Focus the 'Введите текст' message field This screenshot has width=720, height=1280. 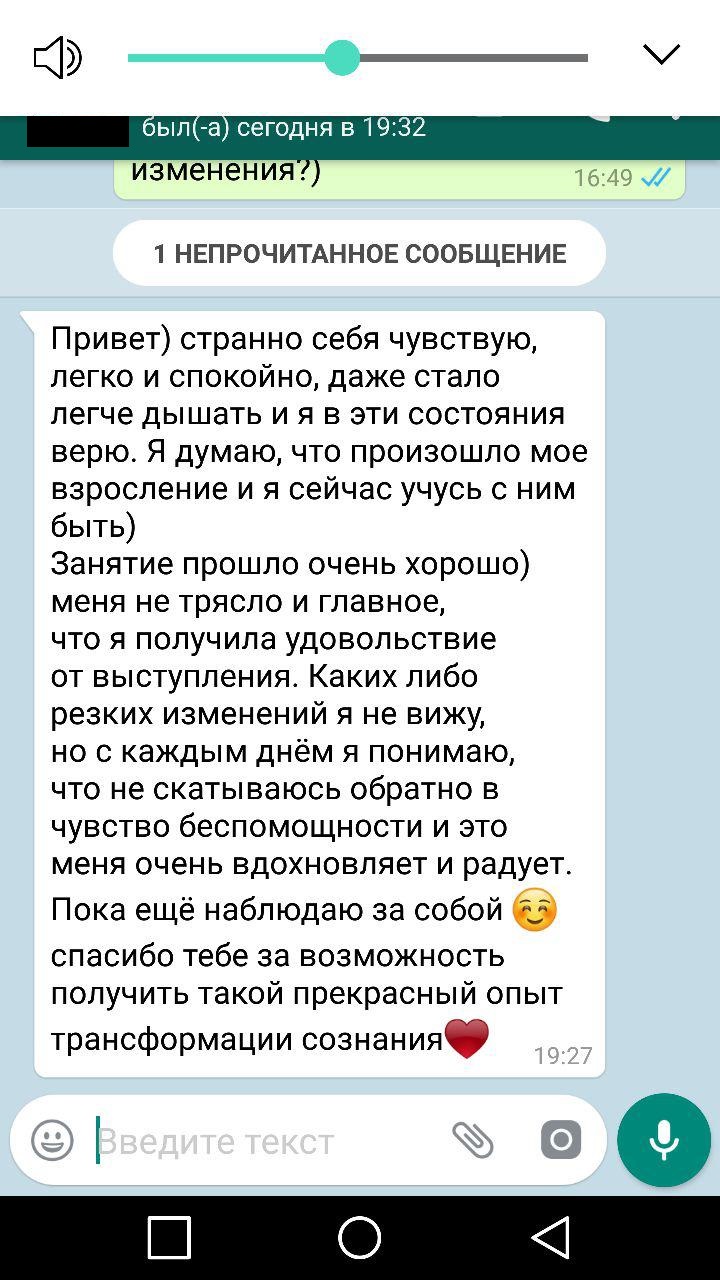coord(260,1141)
